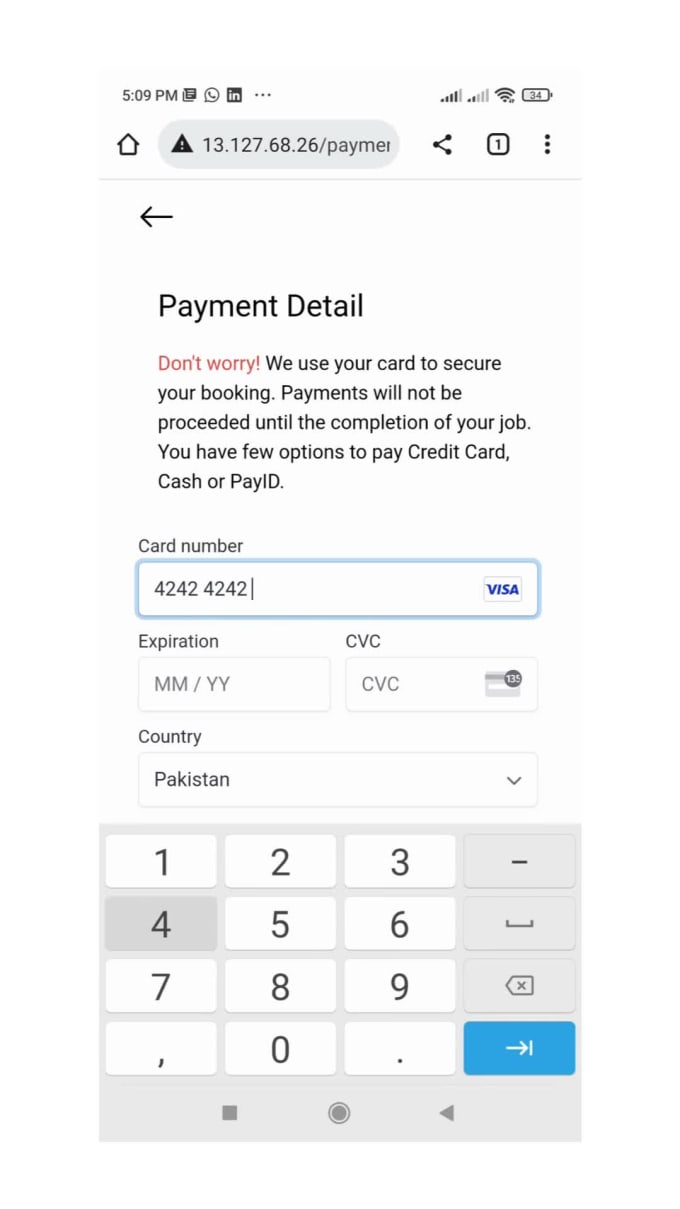The width and height of the screenshot is (680, 1209).
Task: Type digit 4 on the keypad
Action: (x=161, y=924)
